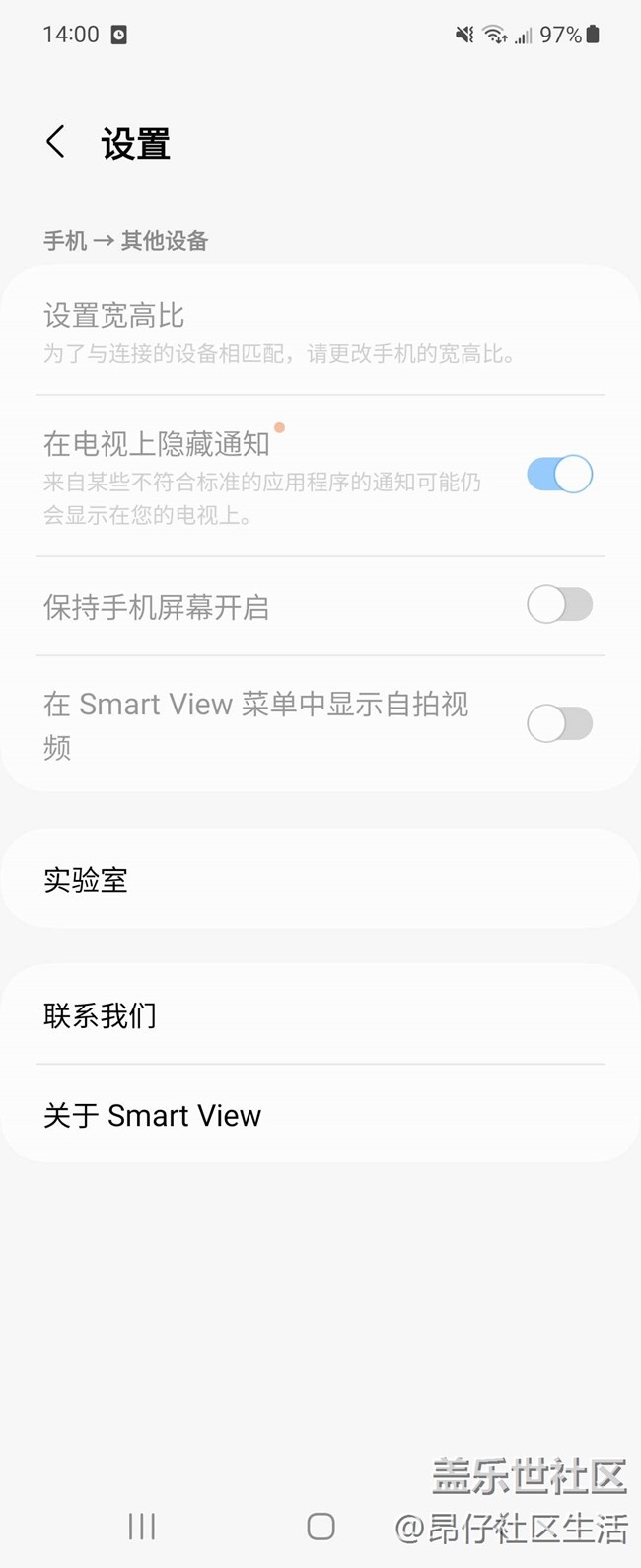The width and height of the screenshot is (641, 1568).
Task: Open 关于 Smart View
Action: (320, 1115)
